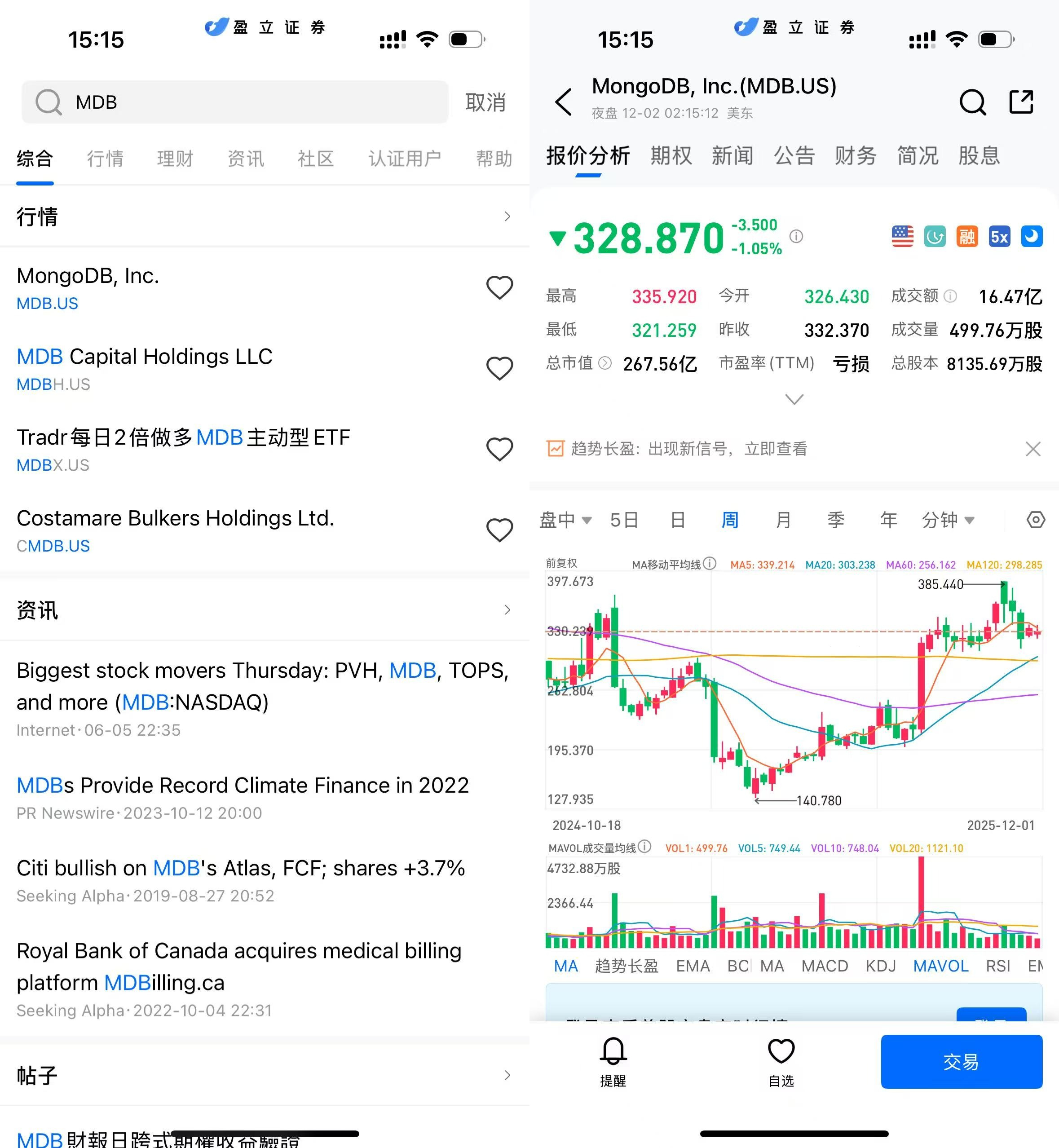Switch to the 社区 search tab
Viewport: 1059px width, 1148px height.
tap(315, 159)
